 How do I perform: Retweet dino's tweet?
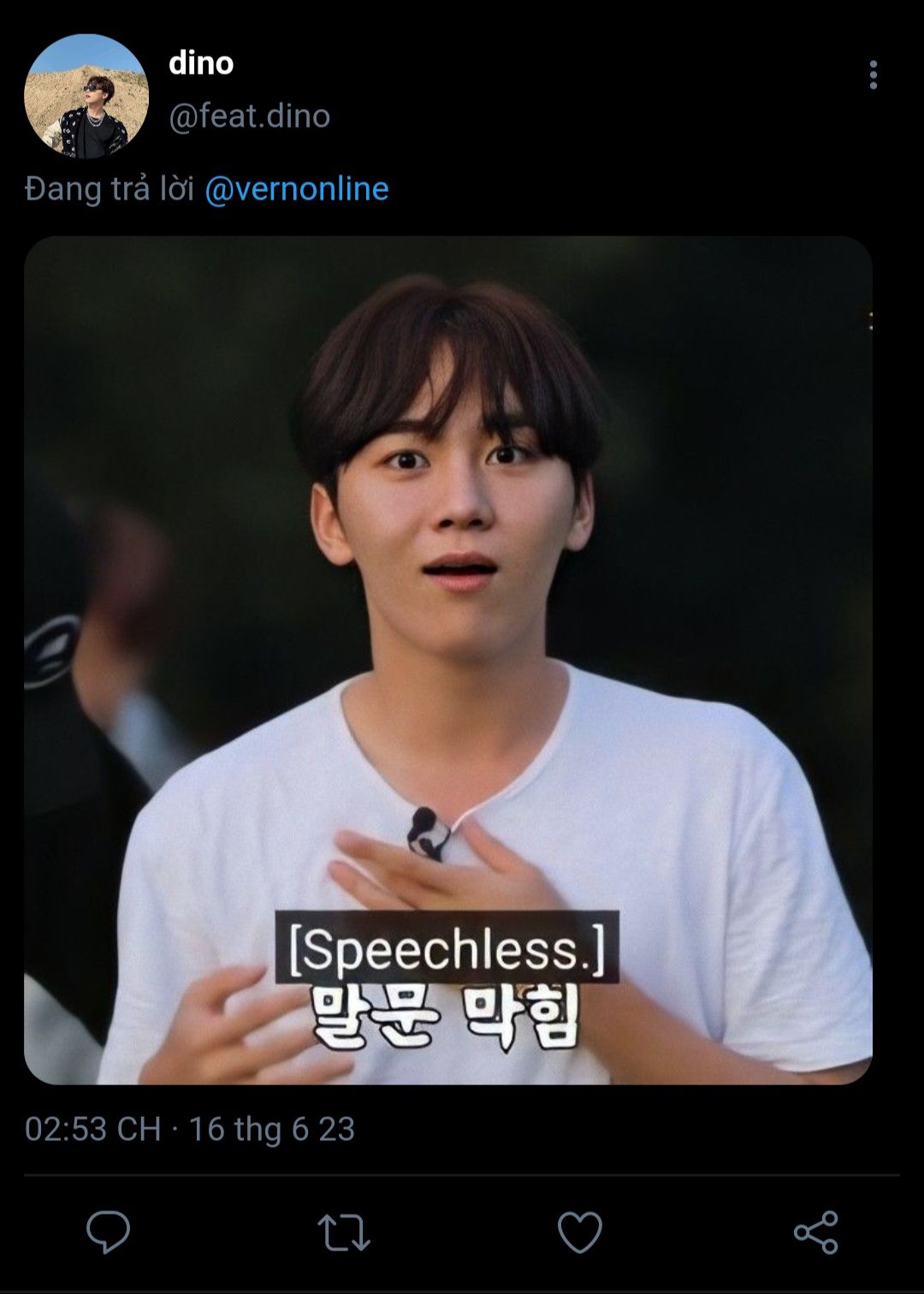[344, 1232]
